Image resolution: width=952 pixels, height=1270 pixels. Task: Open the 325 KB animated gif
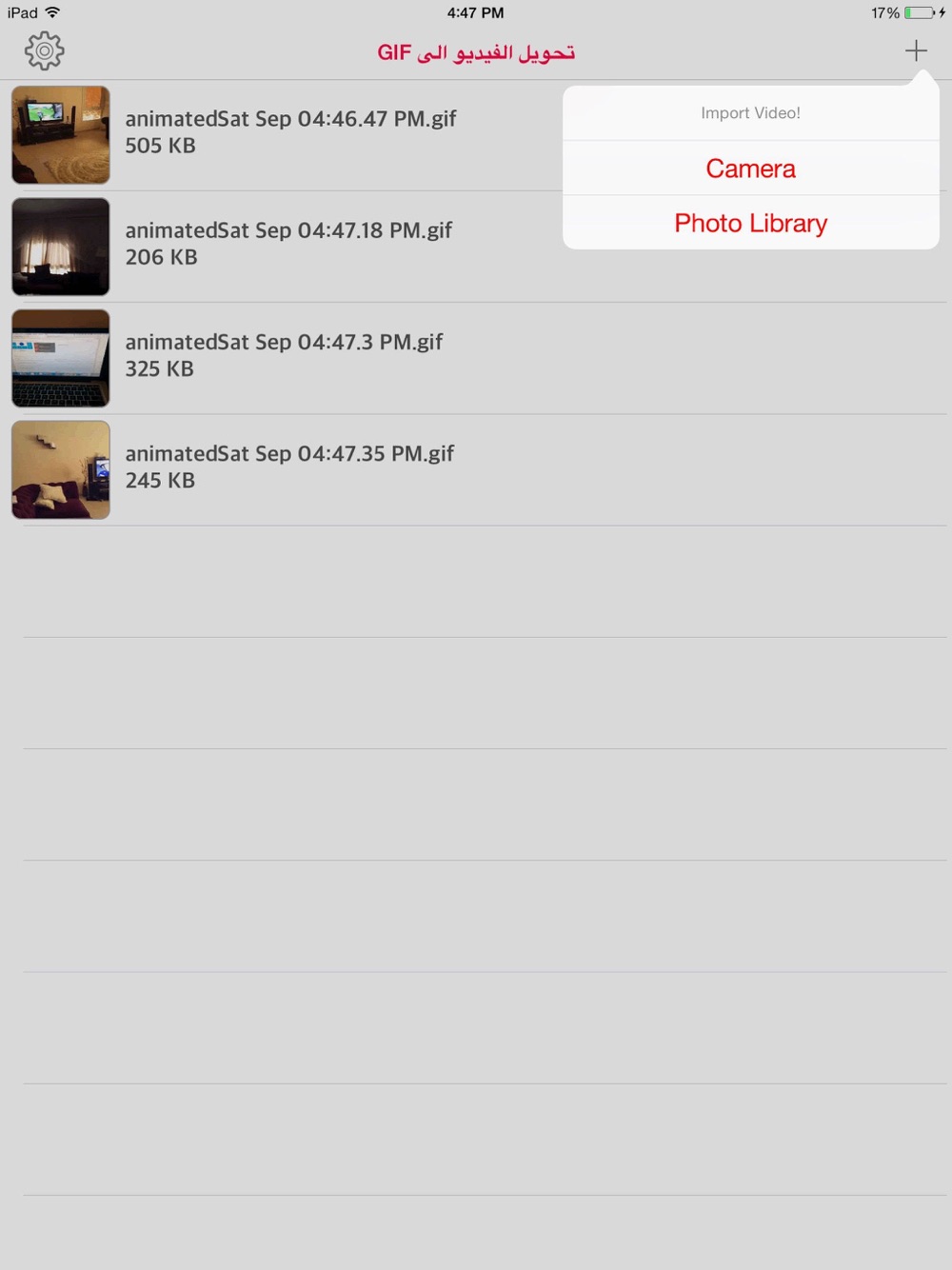coord(284,355)
